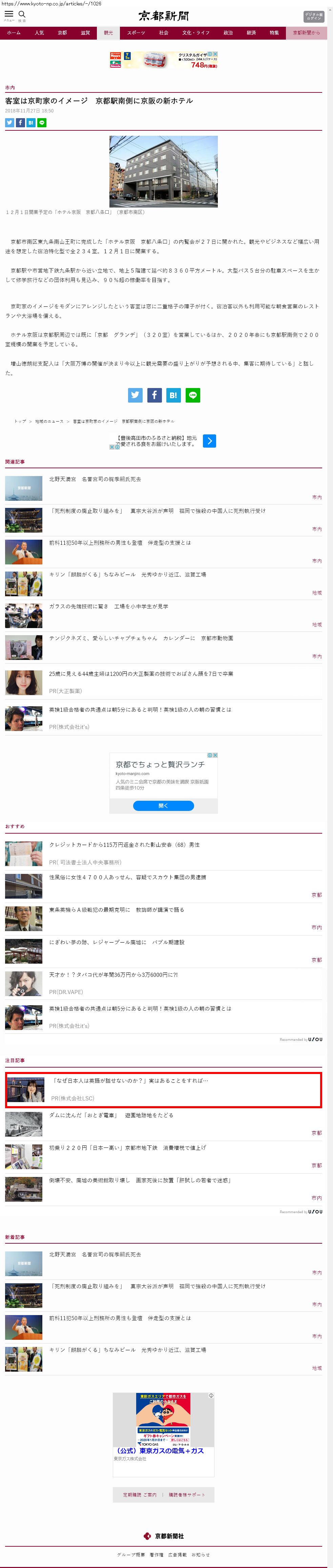Select the 文化・ライフ tab
Screen dimensions: 333x1568
(x=195, y=33)
